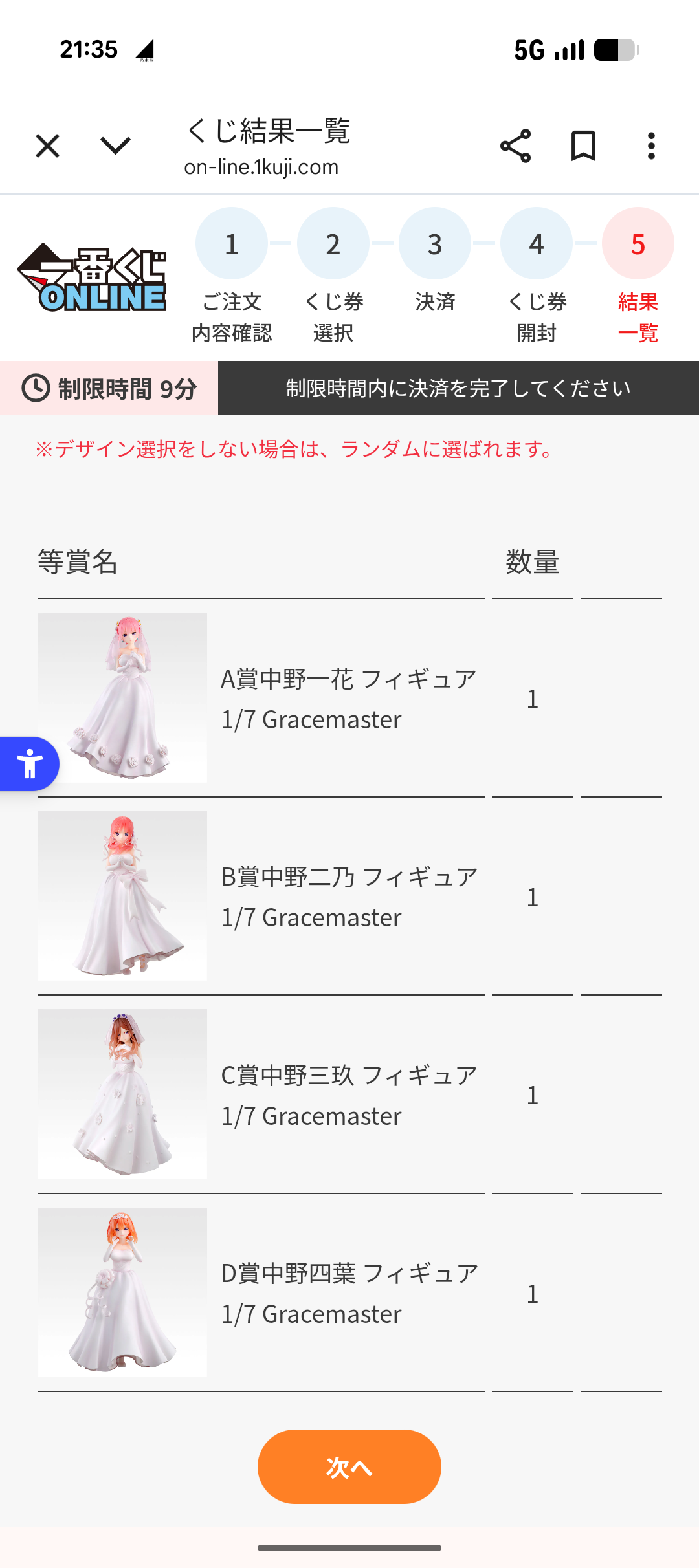Viewport: 699px width, 1568px height.
Task: Tap the red 制限時間 9分 timer bar
Action: click(110, 388)
